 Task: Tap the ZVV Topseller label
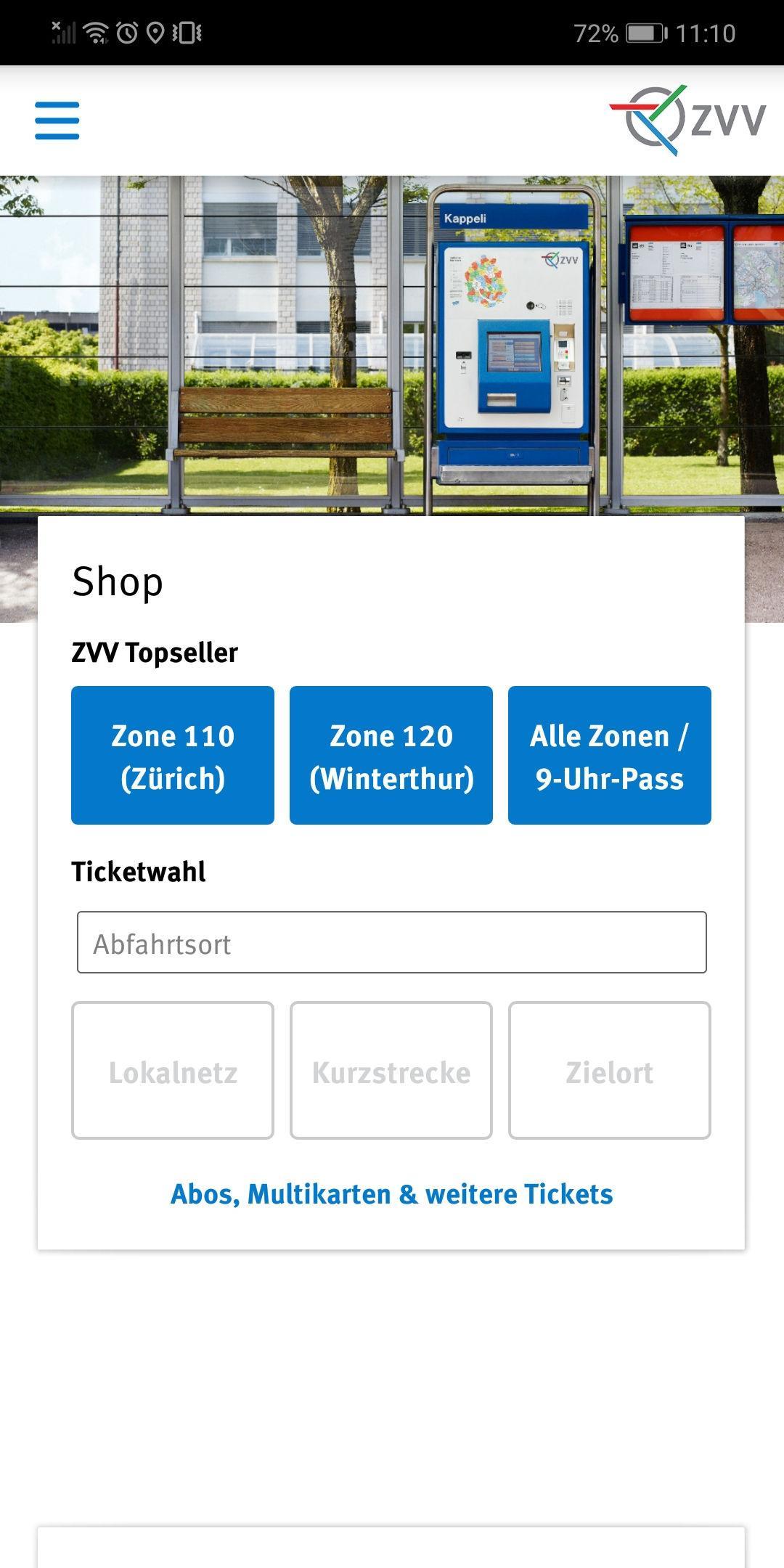tap(154, 654)
